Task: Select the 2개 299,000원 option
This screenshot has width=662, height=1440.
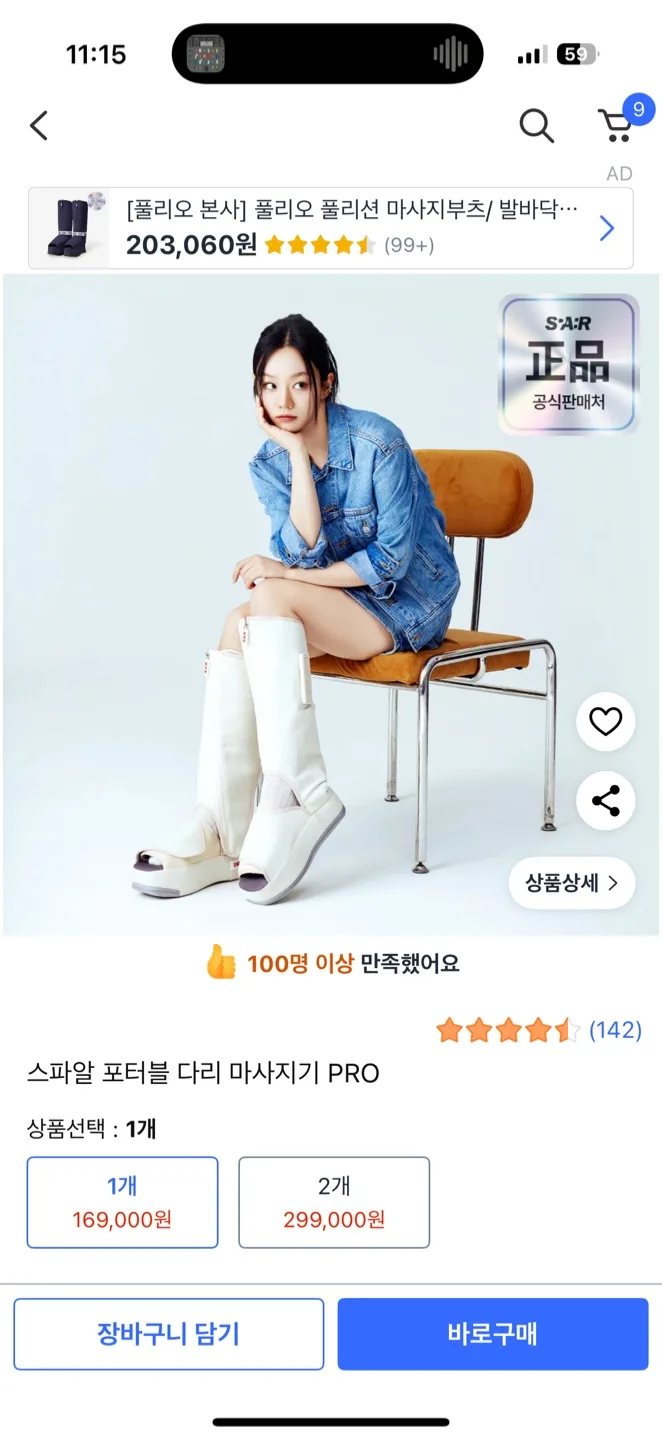Action: pyautogui.click(x=334, y=1202)
